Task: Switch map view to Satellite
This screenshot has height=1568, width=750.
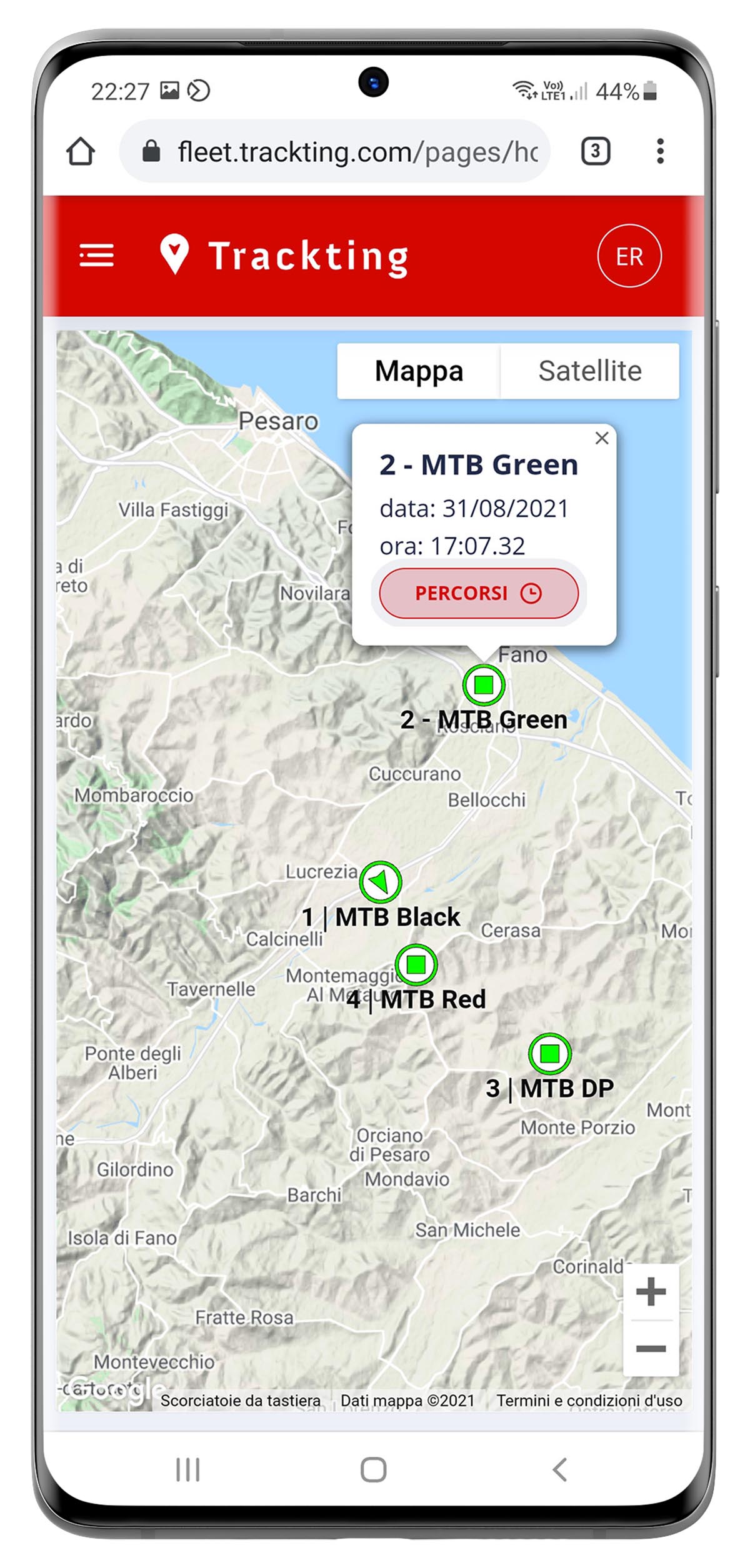Action: click(589, 371)
